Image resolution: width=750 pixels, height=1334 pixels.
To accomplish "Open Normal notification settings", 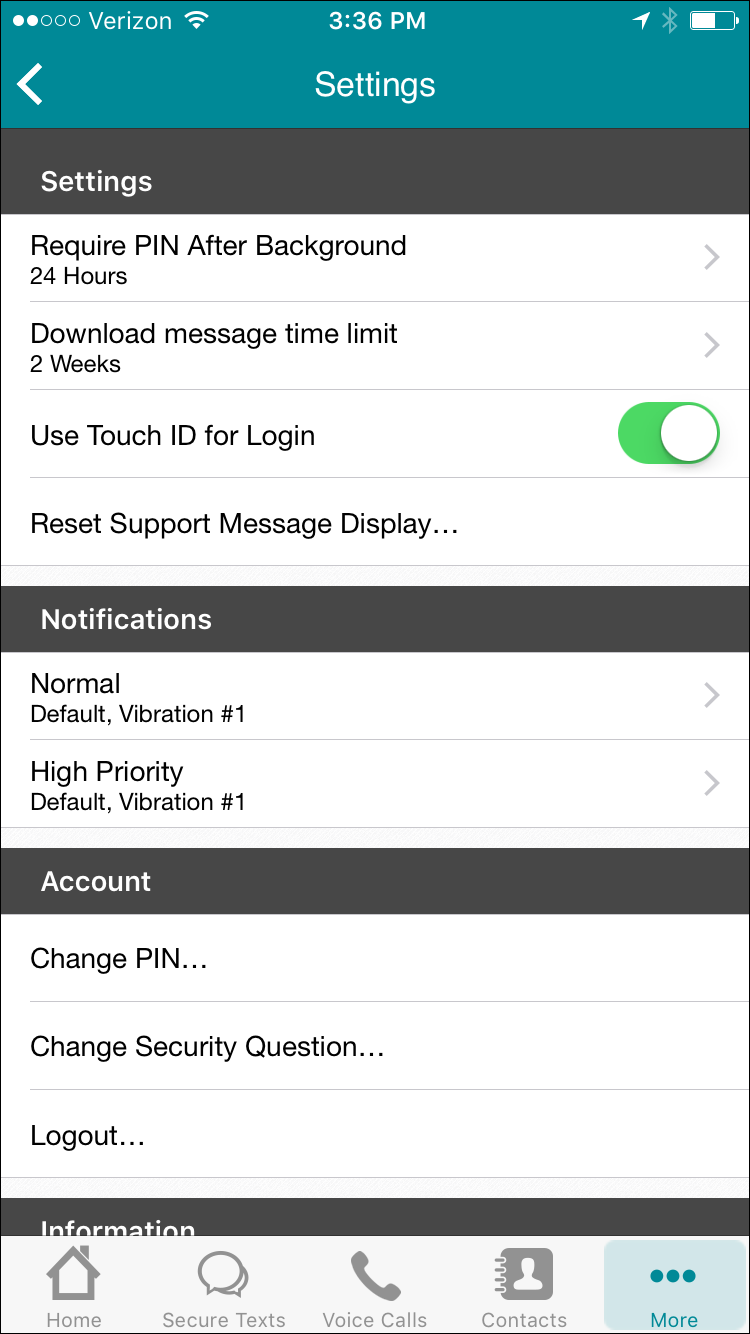I will point(375,696).
